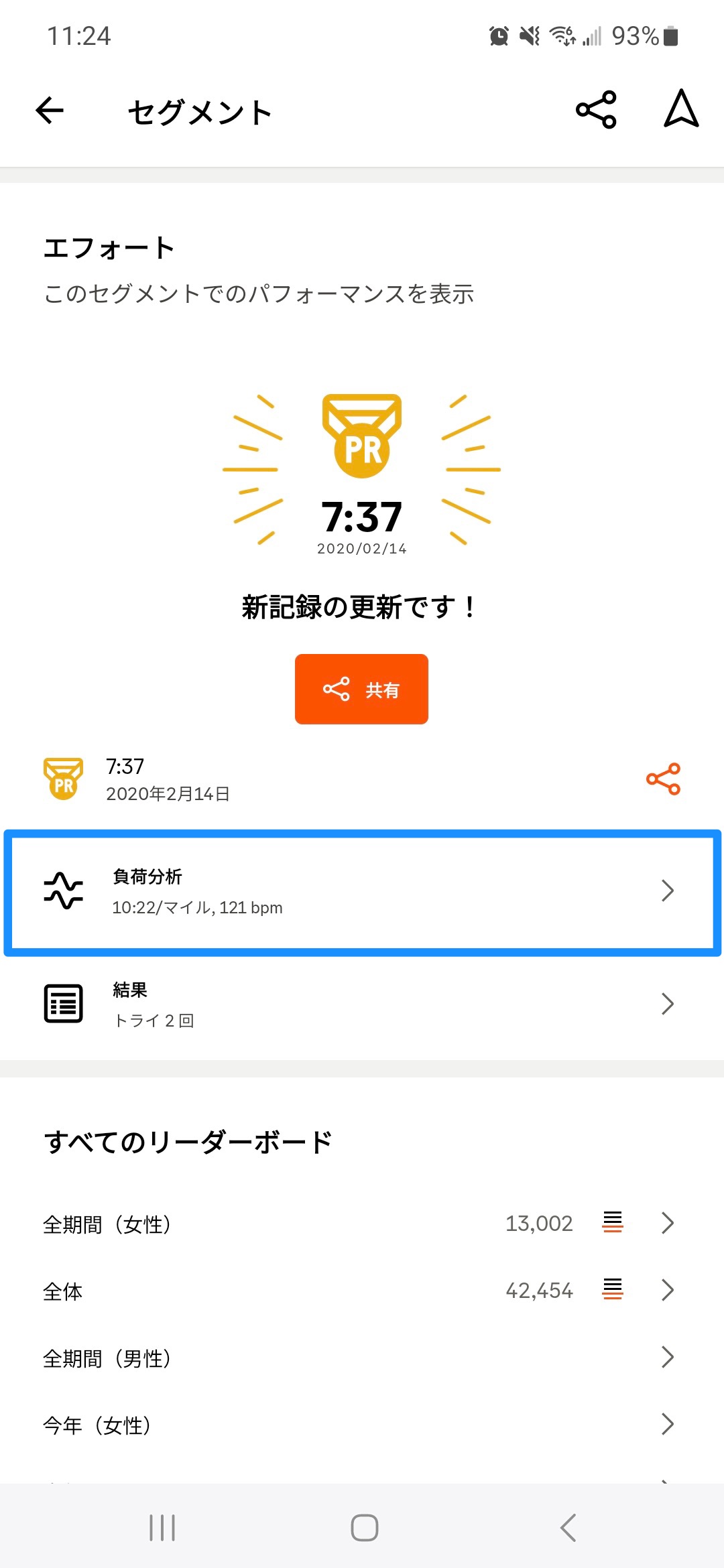
Task: Open 結果 showing トライ 2 回
Action: (362, 1004)
